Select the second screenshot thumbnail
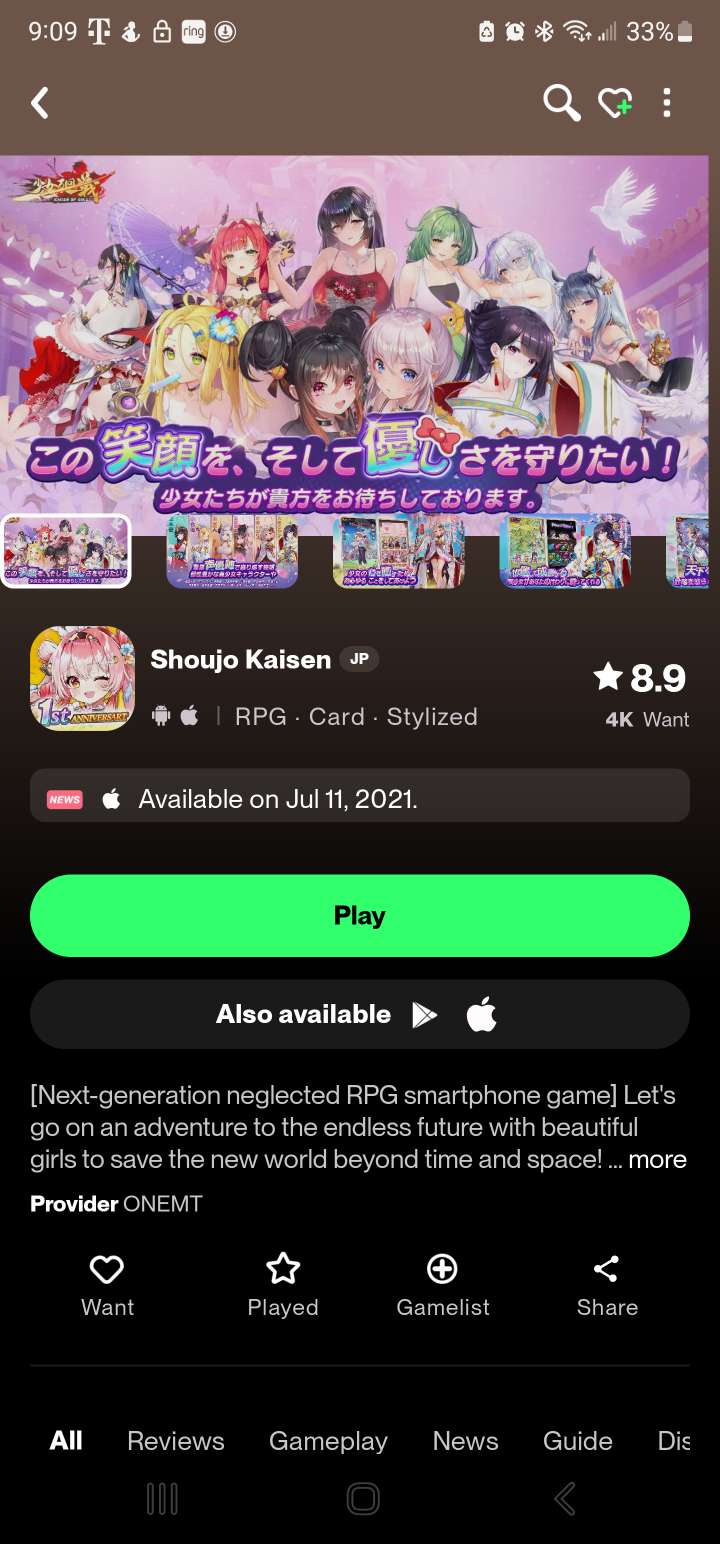The image size is (720, 1544). click(232, 551)
